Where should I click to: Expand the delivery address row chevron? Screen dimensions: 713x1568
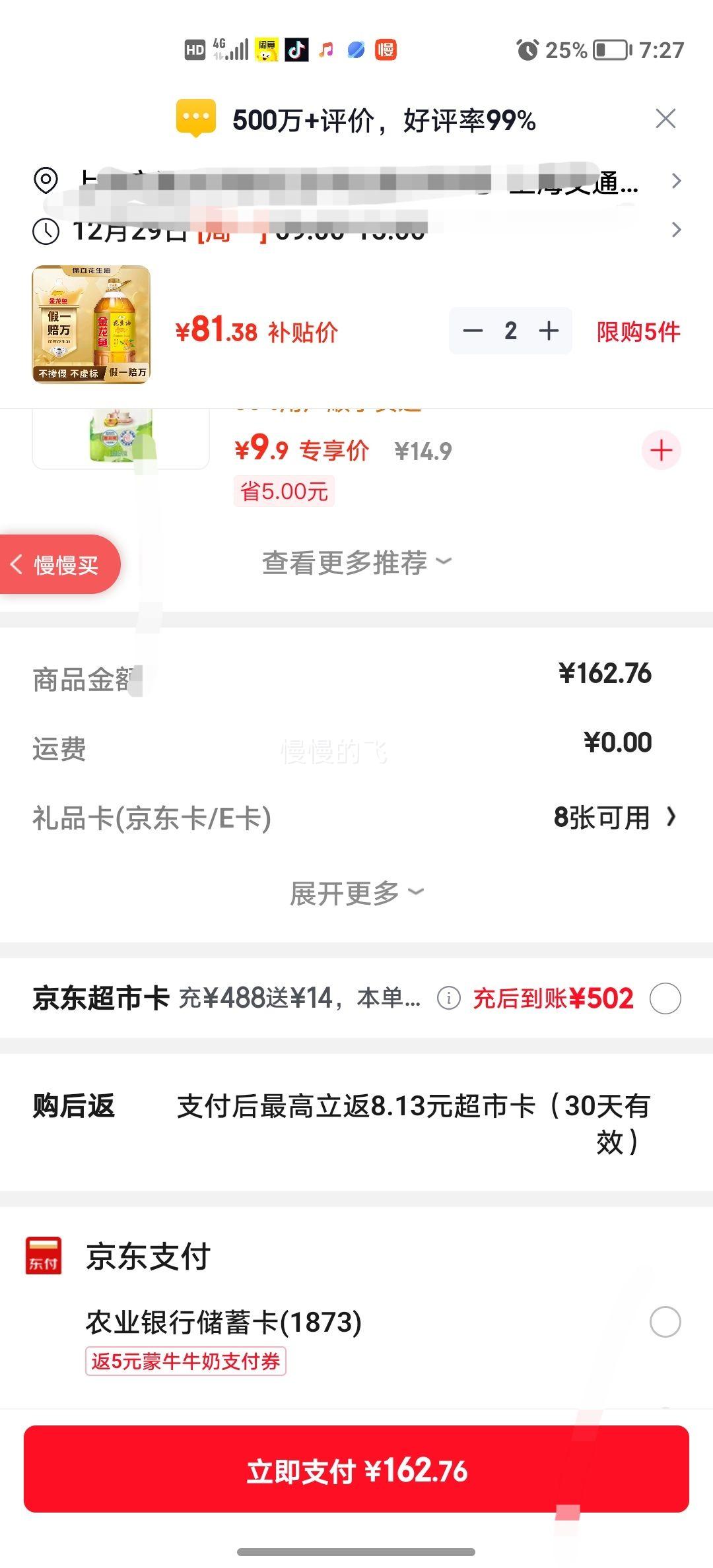coord(676,180)
